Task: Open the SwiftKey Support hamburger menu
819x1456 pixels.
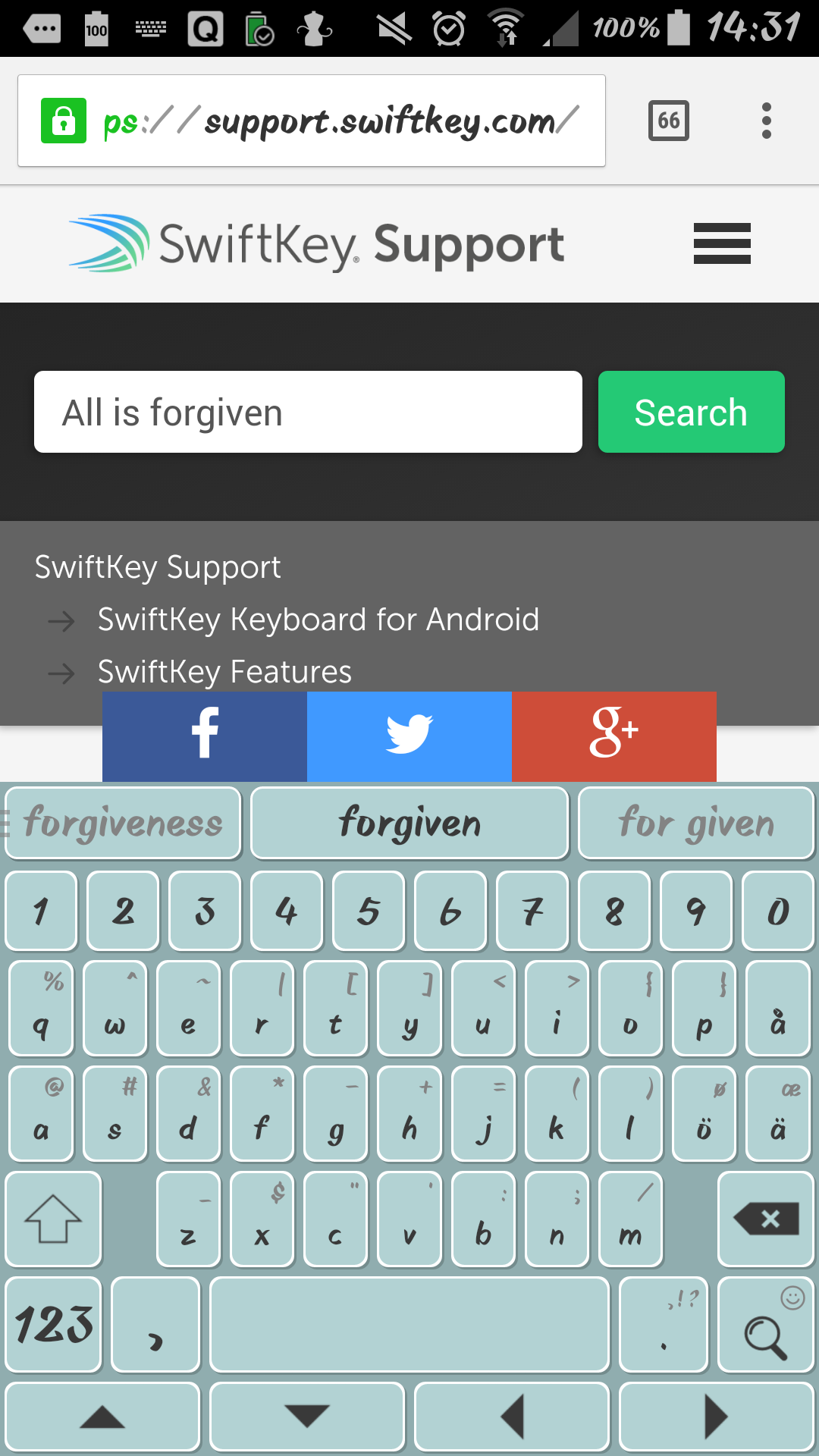Action: click(x=721, y=243)
